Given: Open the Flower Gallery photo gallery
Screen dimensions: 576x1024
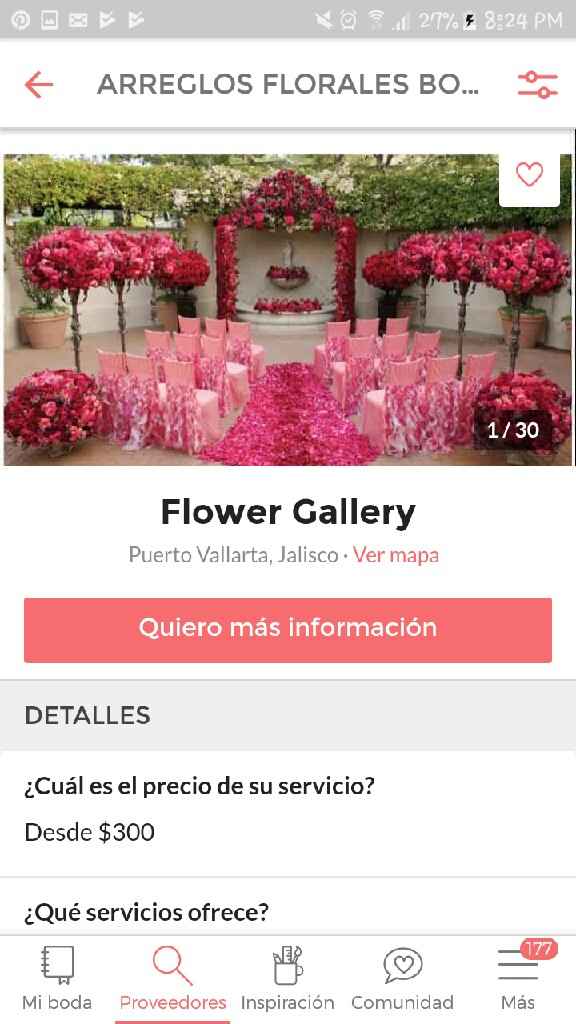Looking at the screenshot, I should [x=287, y=310].
